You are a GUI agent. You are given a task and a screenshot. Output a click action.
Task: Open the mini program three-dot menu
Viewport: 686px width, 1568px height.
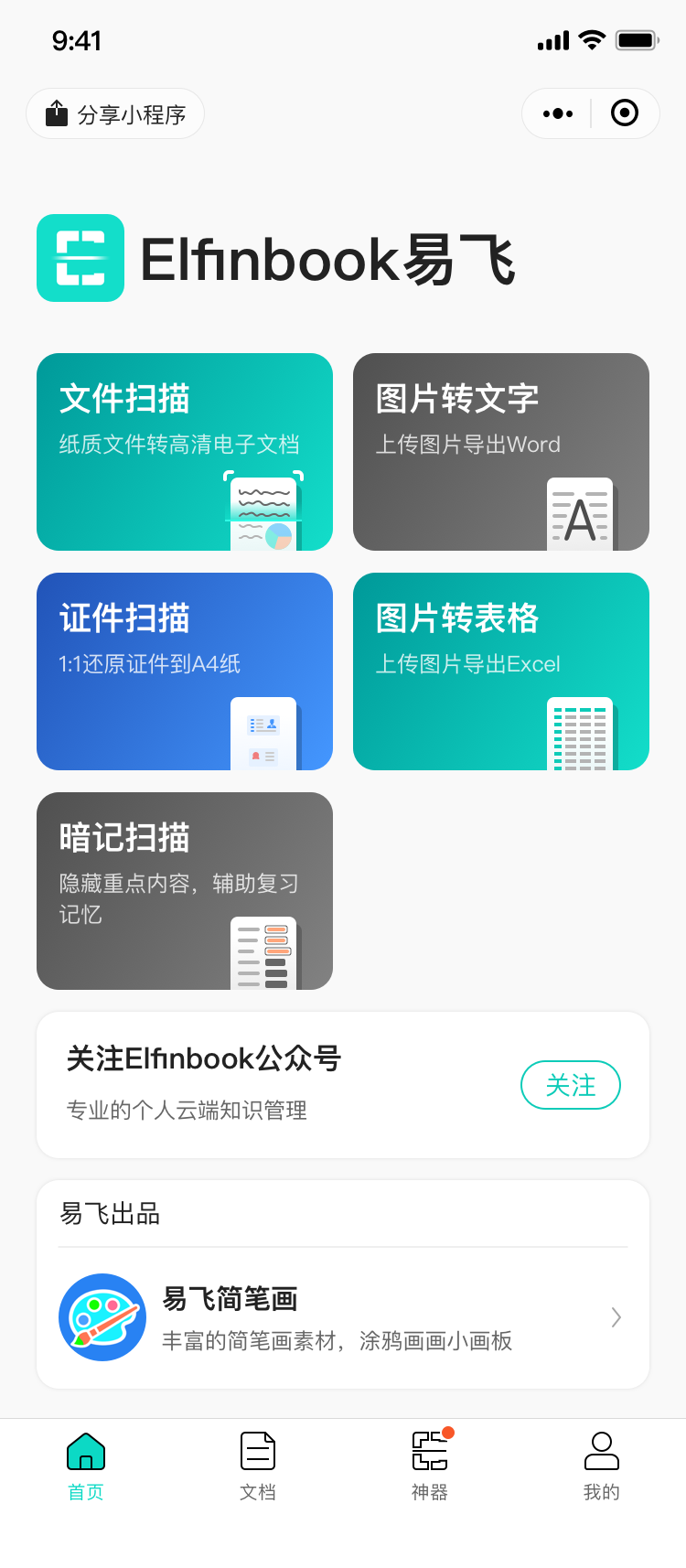click(x=557, y=113)
